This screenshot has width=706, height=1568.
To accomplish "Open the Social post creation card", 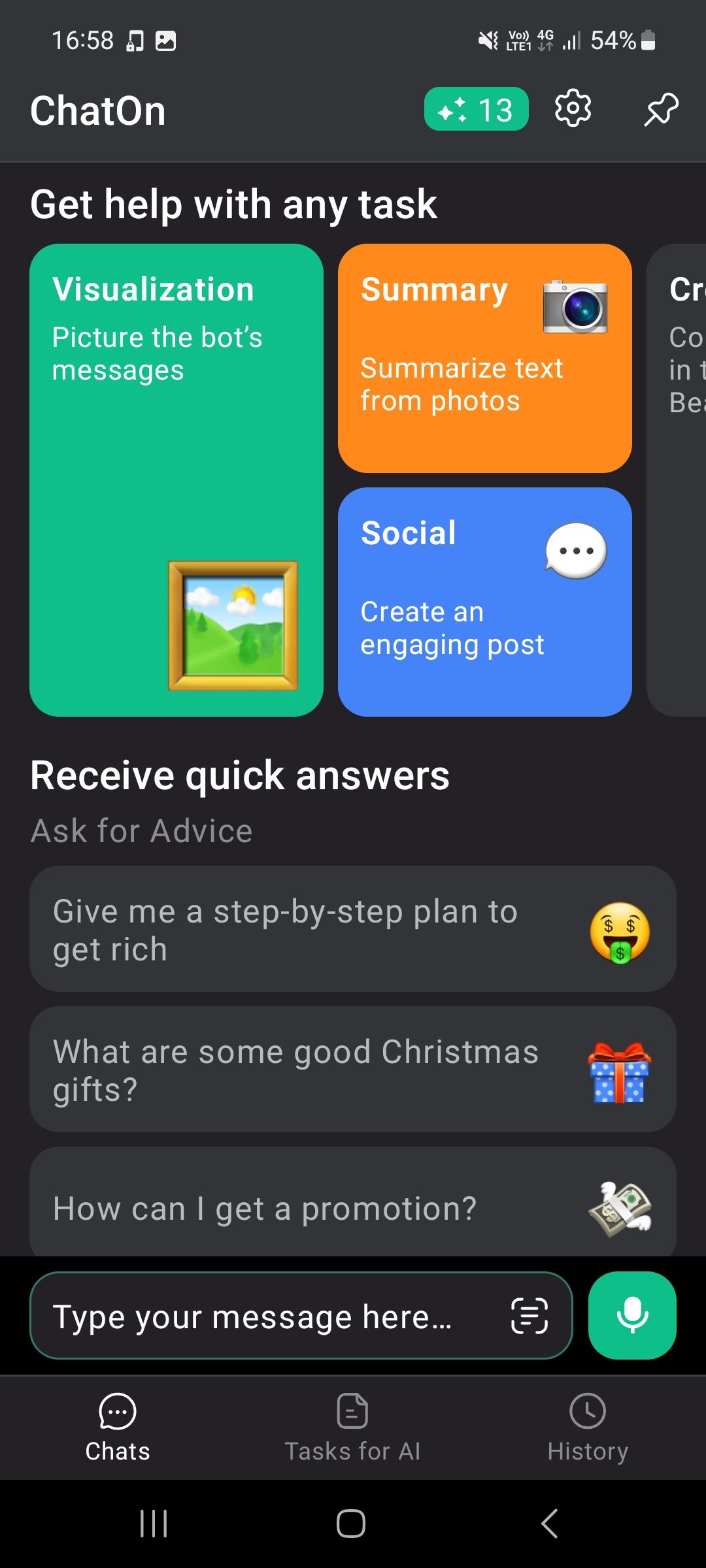I will [484, 601].
